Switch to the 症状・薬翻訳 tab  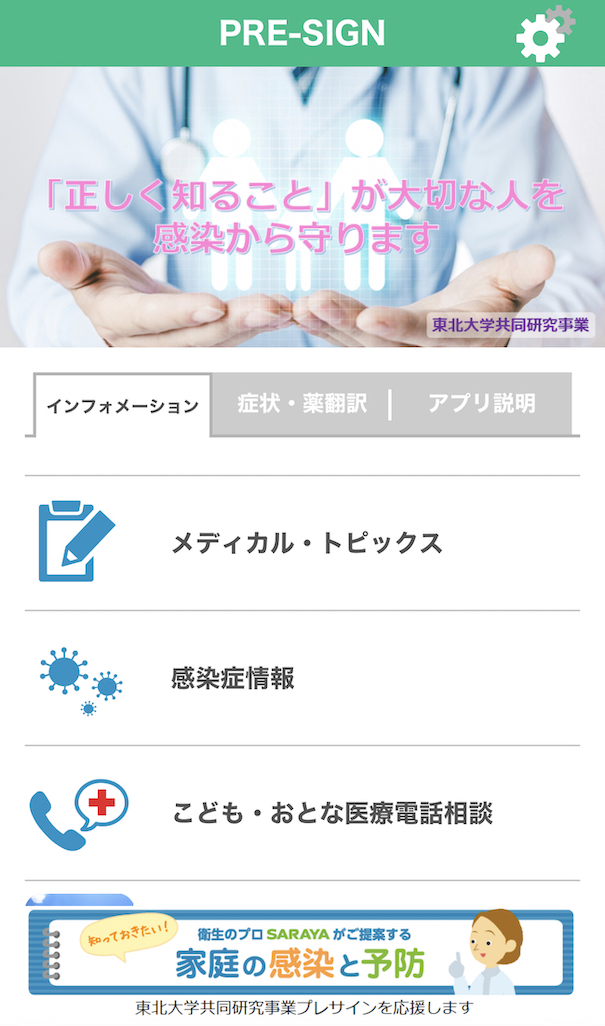[x=302, y=404]
